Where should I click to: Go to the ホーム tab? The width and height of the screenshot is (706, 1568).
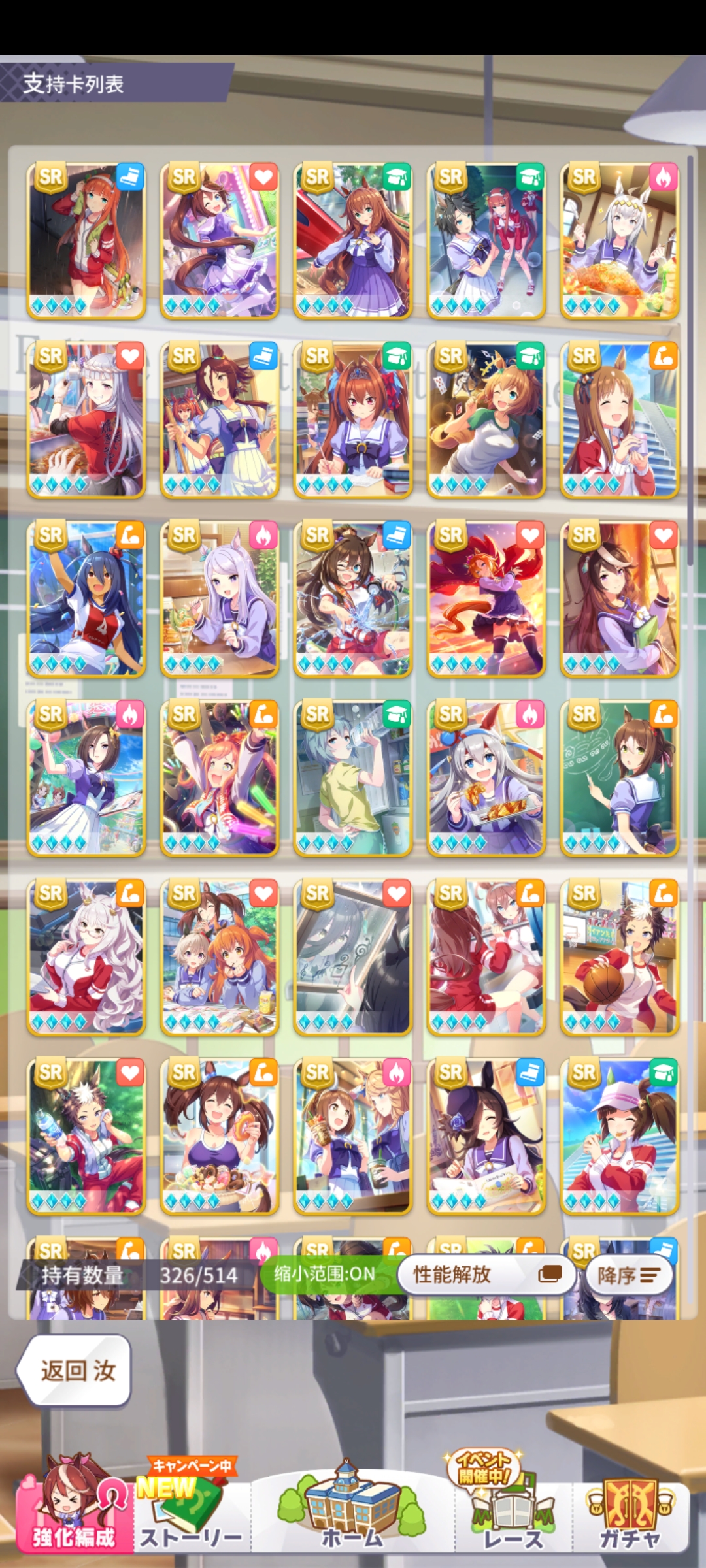click(352, 1516)
